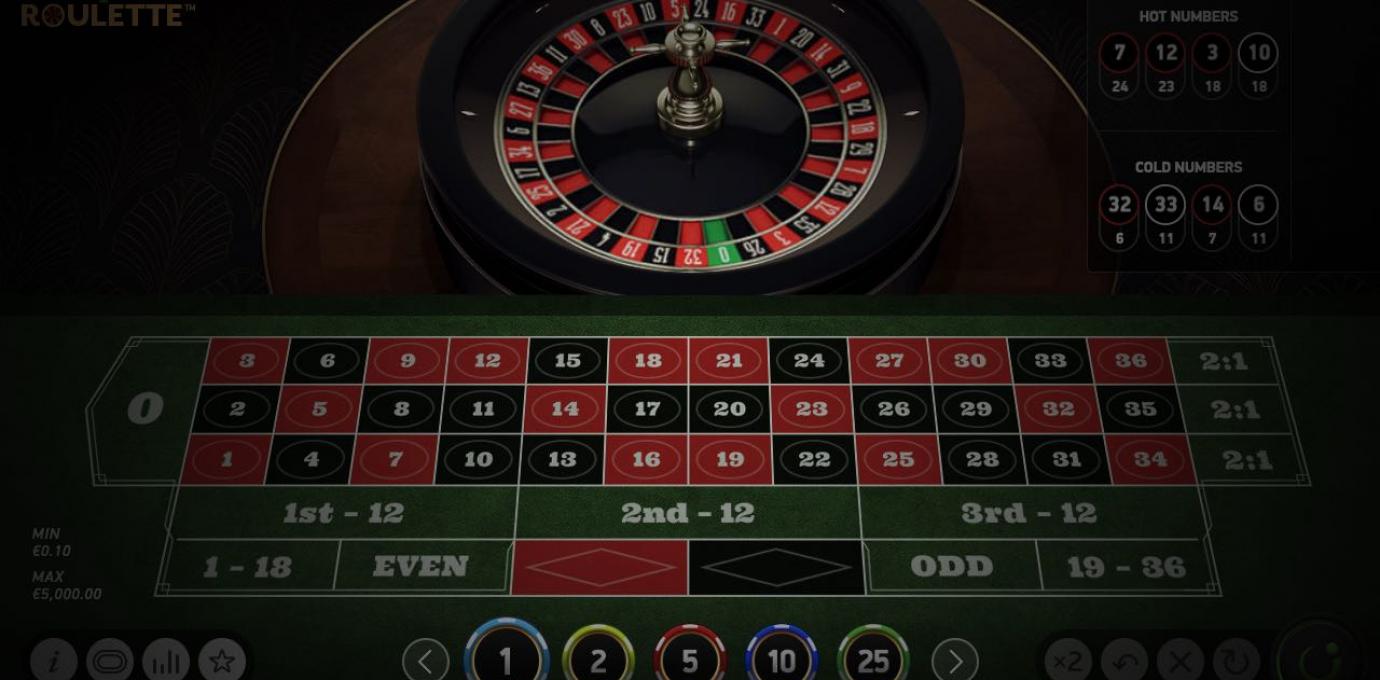Clear all bets with X button
This screenshot has width=1380, height=680.
coord(1180,661)
